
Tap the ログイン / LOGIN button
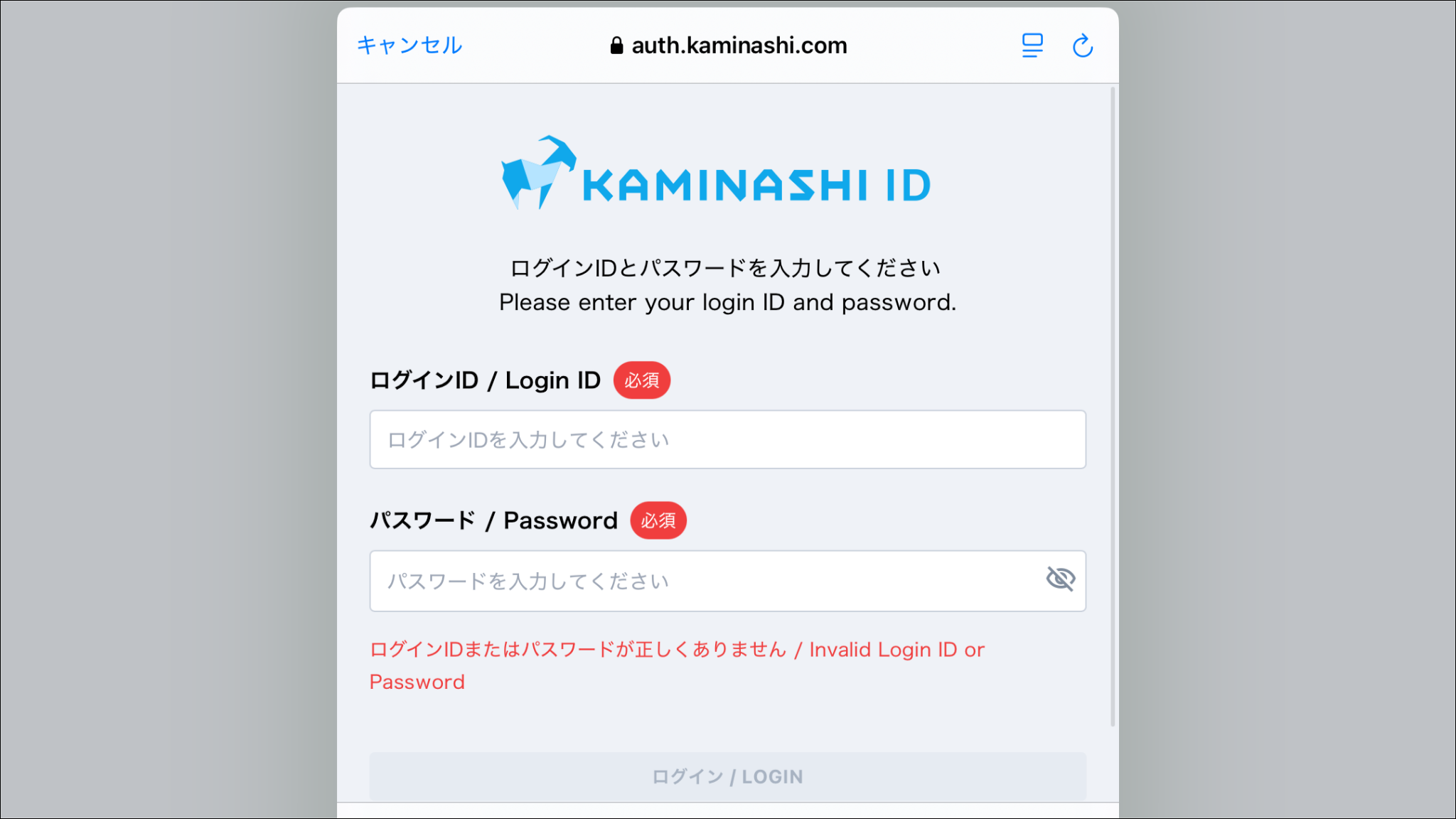(727, 776)
